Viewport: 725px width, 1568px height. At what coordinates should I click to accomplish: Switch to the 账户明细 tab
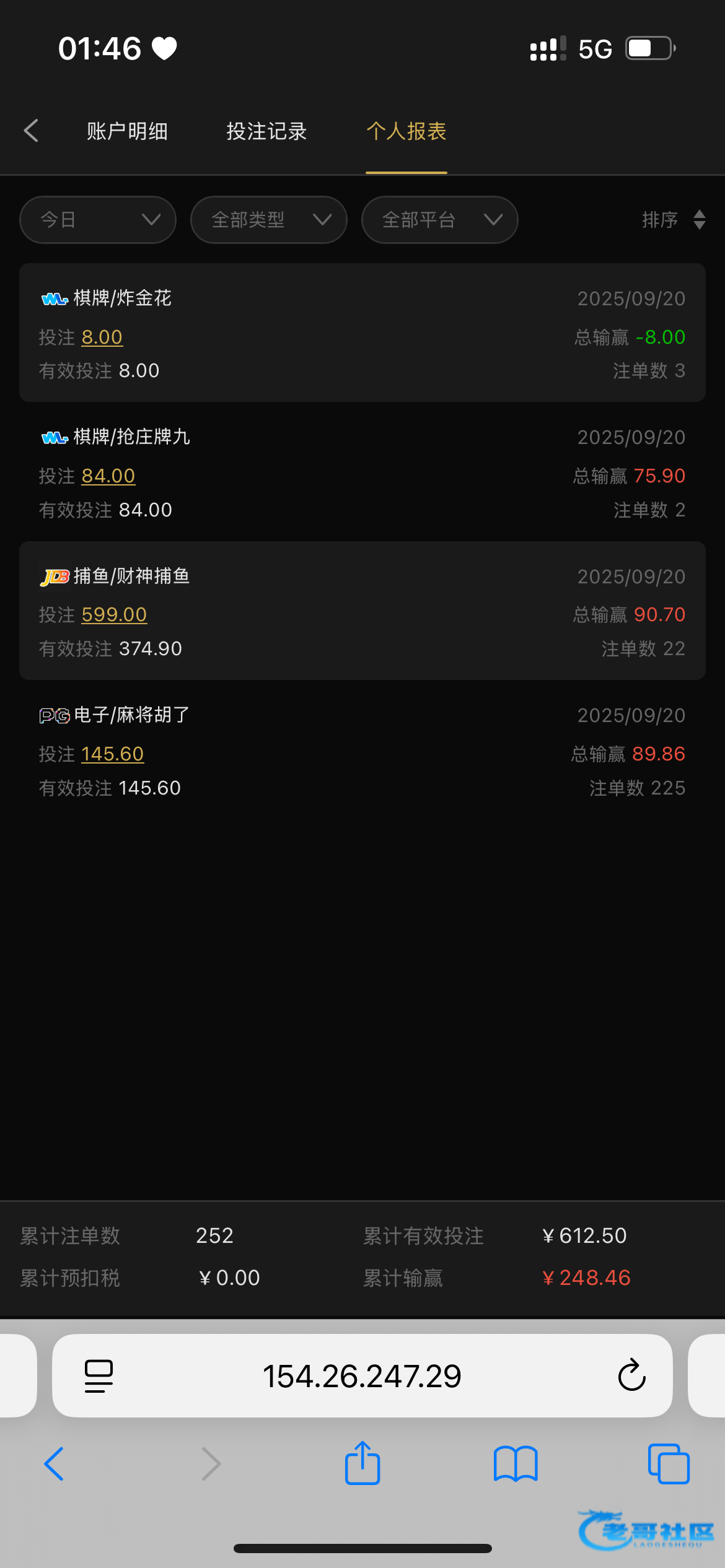[127, 131]
